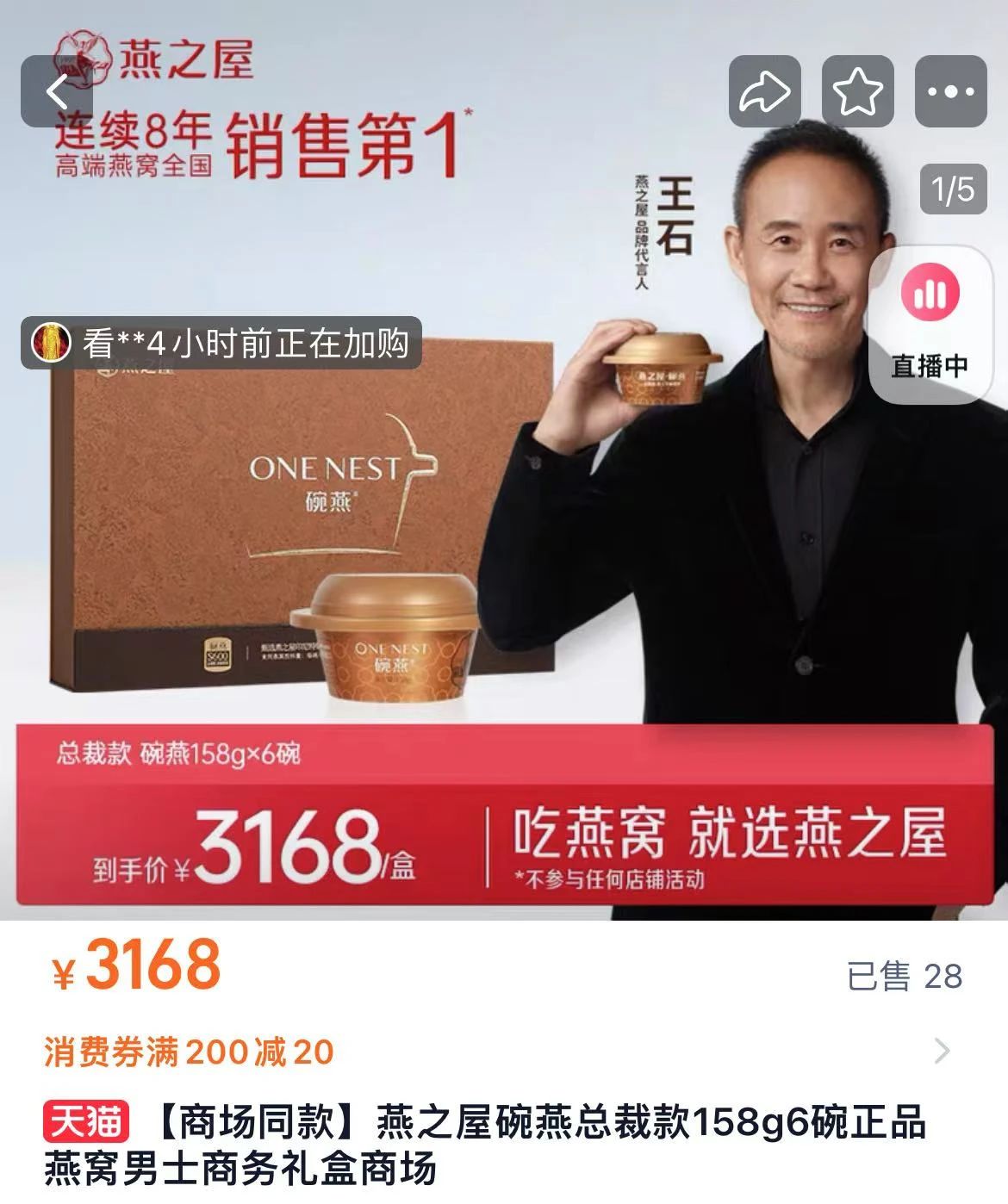Go back to the previous page
Screen dimensions: 1008x1204
tap(57, 91)
